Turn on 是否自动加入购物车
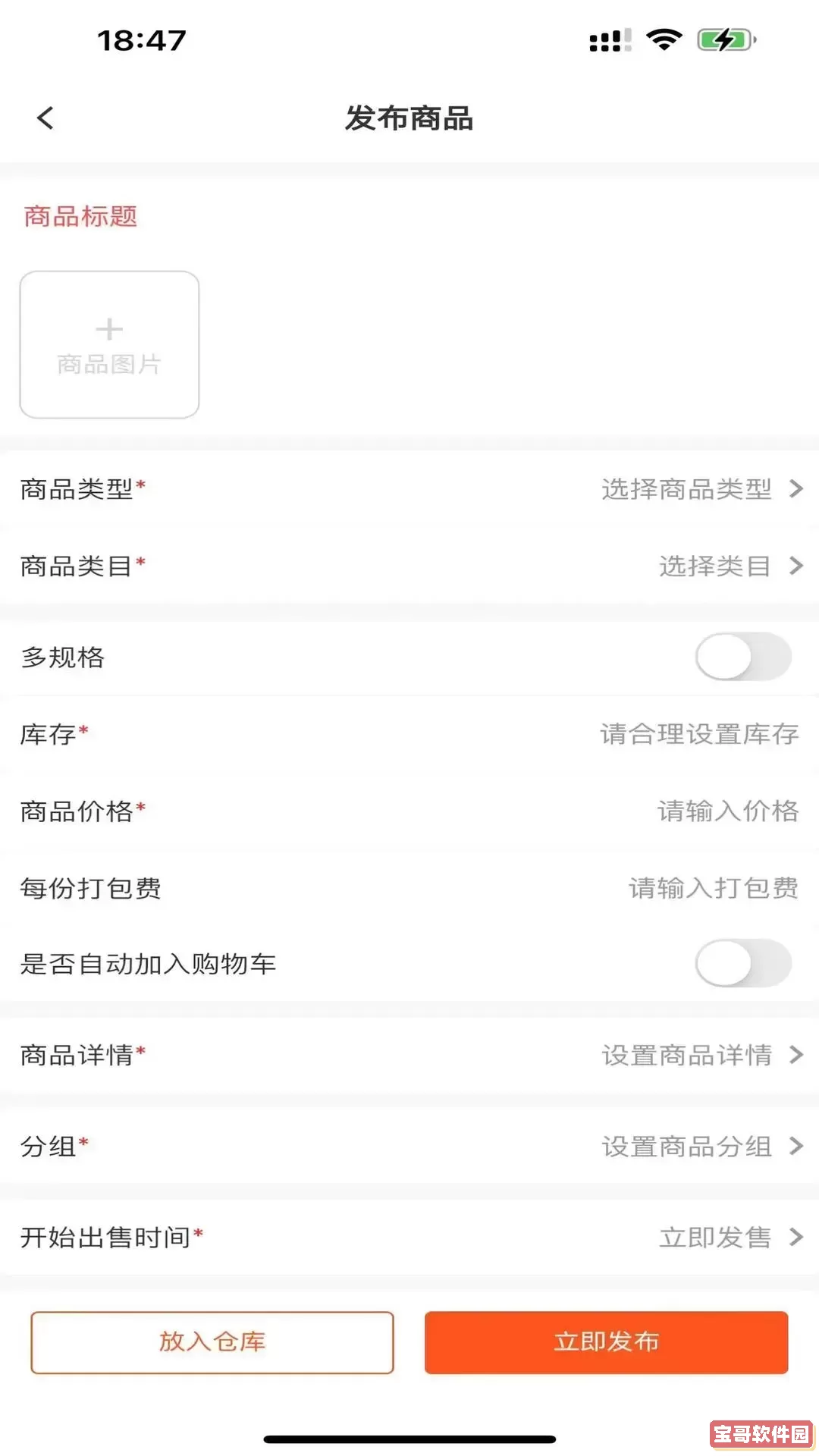Screen dimensions: 819x1456 (x=743, y=964)
